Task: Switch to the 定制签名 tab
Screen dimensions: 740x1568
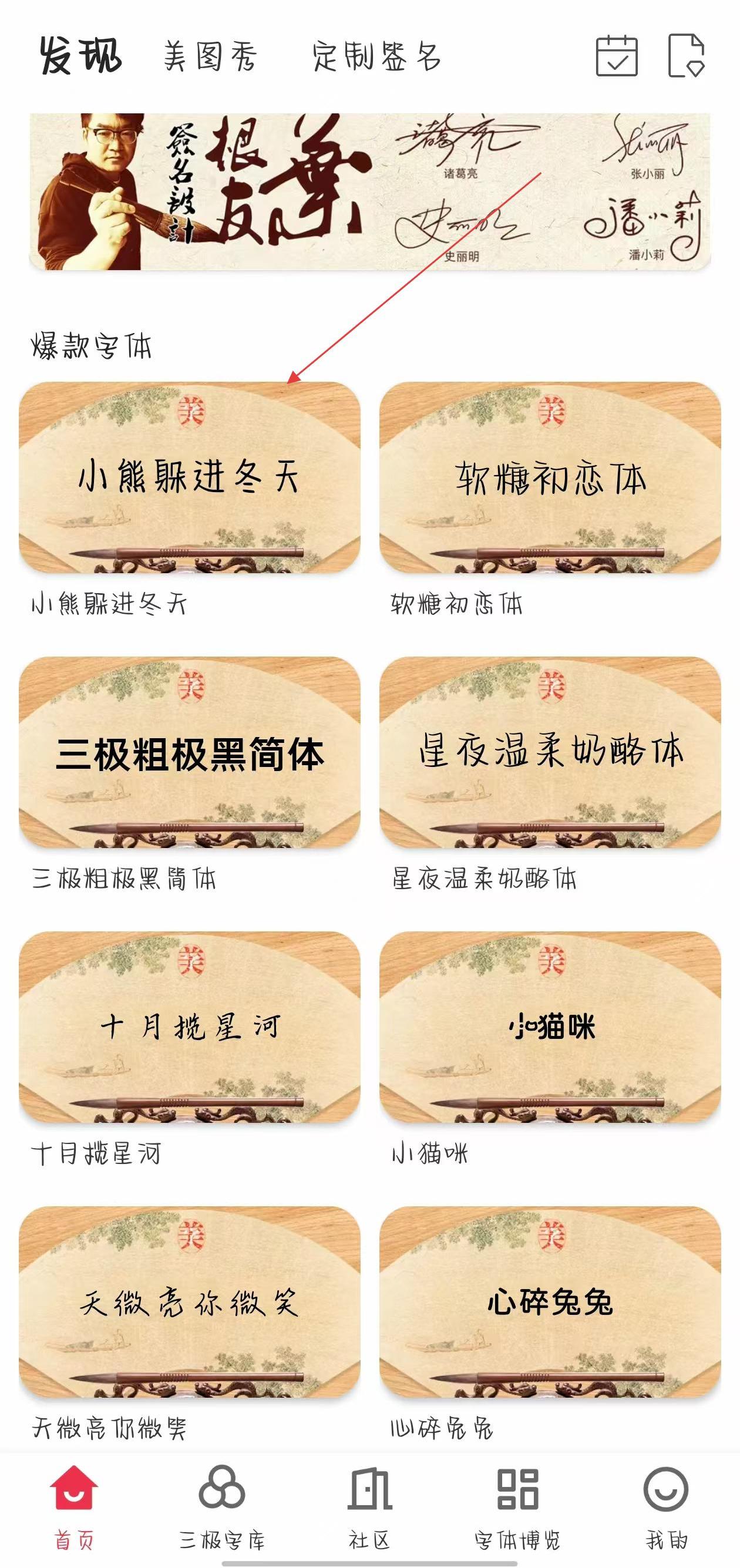Action: [376, 57]
